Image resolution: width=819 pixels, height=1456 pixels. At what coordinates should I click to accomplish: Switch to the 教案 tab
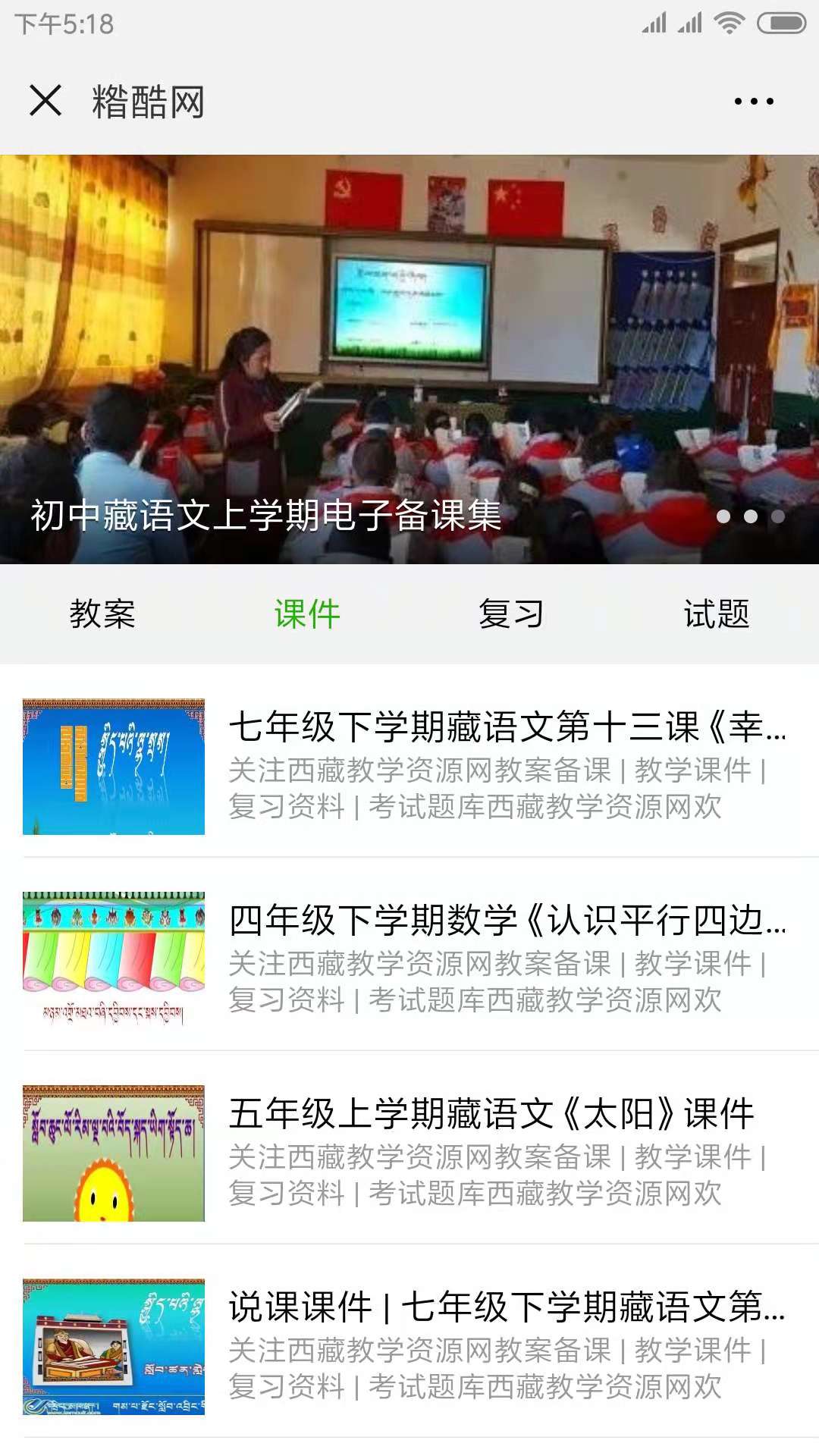point(102,614)
